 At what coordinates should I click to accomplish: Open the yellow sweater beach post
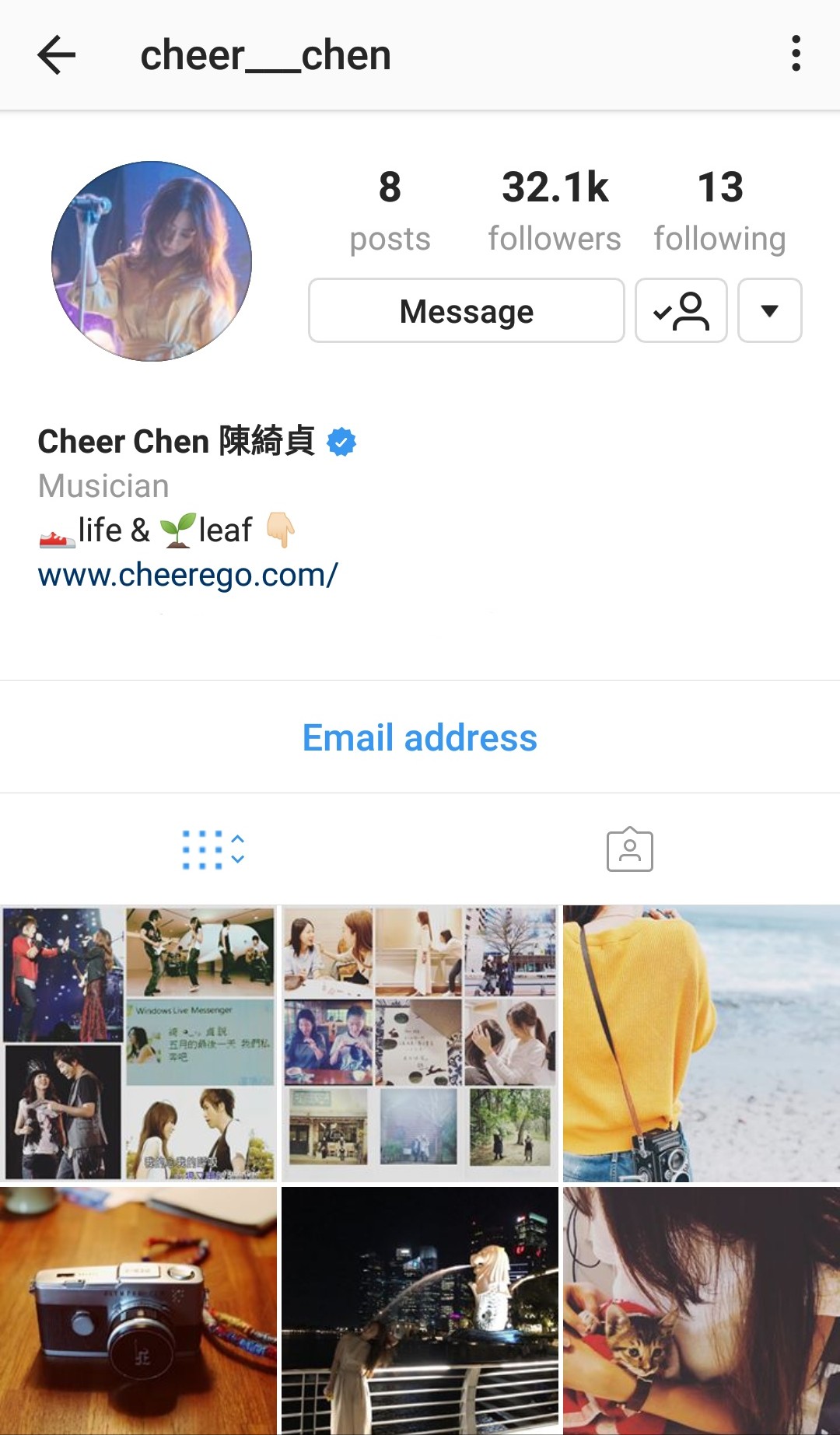701,1043
